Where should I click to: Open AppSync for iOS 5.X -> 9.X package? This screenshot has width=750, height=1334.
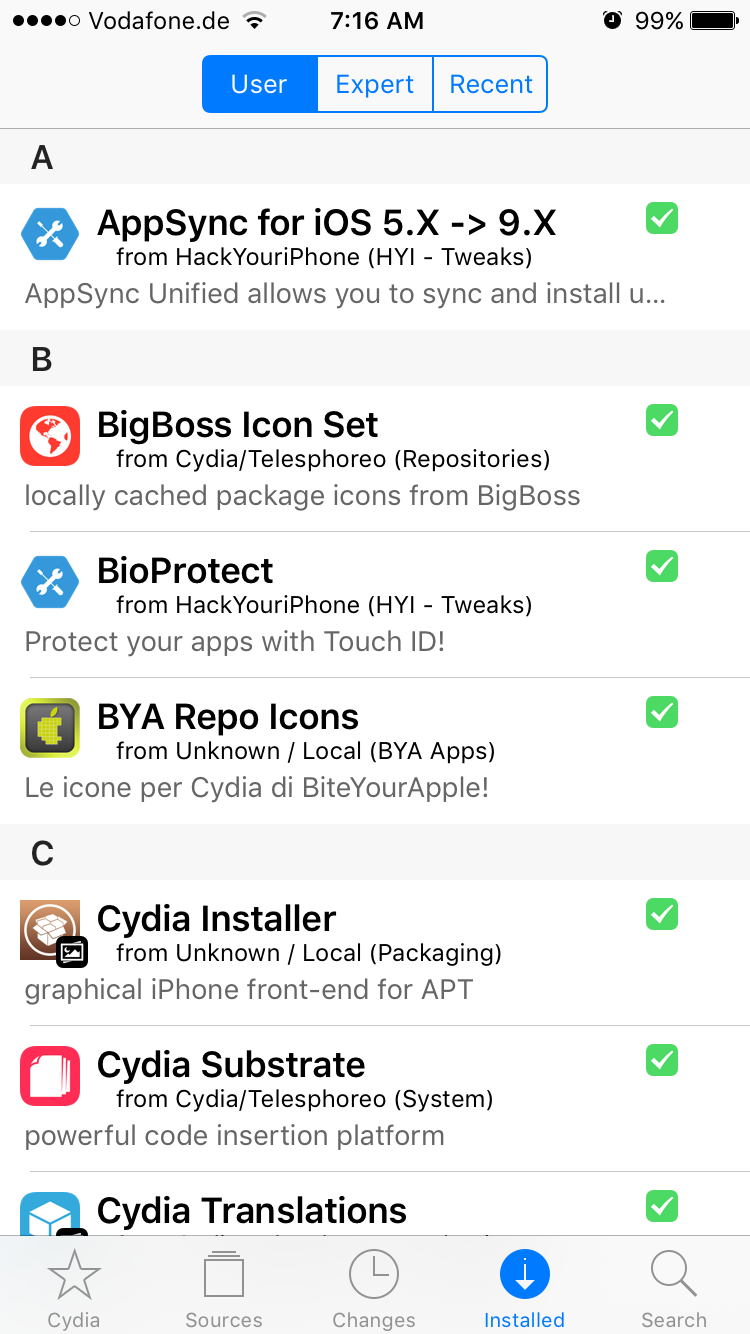375,257
